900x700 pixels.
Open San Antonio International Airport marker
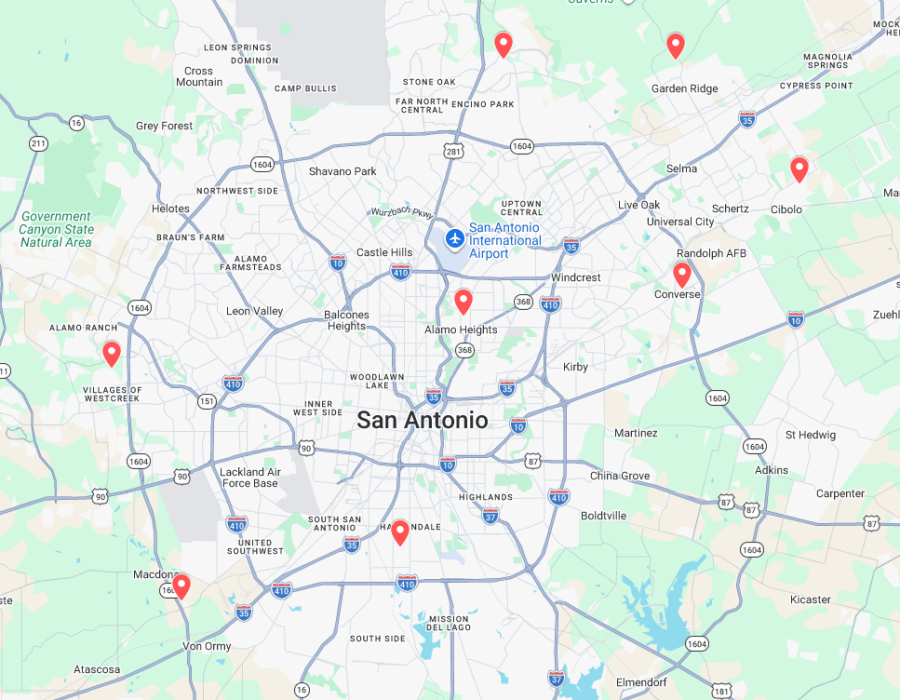pos(455,238)
